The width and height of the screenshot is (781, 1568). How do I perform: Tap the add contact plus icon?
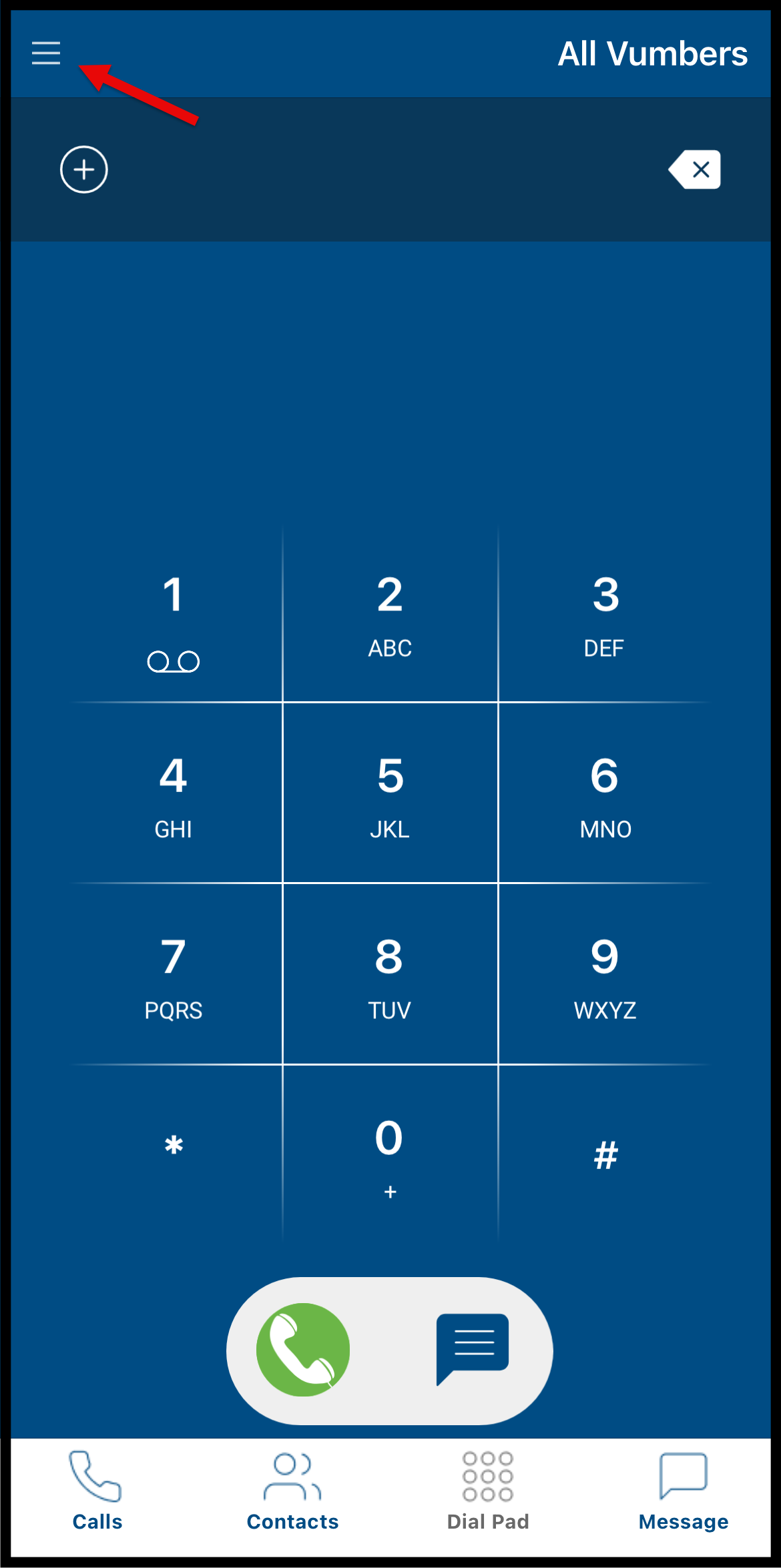click(x=84, y=169)
